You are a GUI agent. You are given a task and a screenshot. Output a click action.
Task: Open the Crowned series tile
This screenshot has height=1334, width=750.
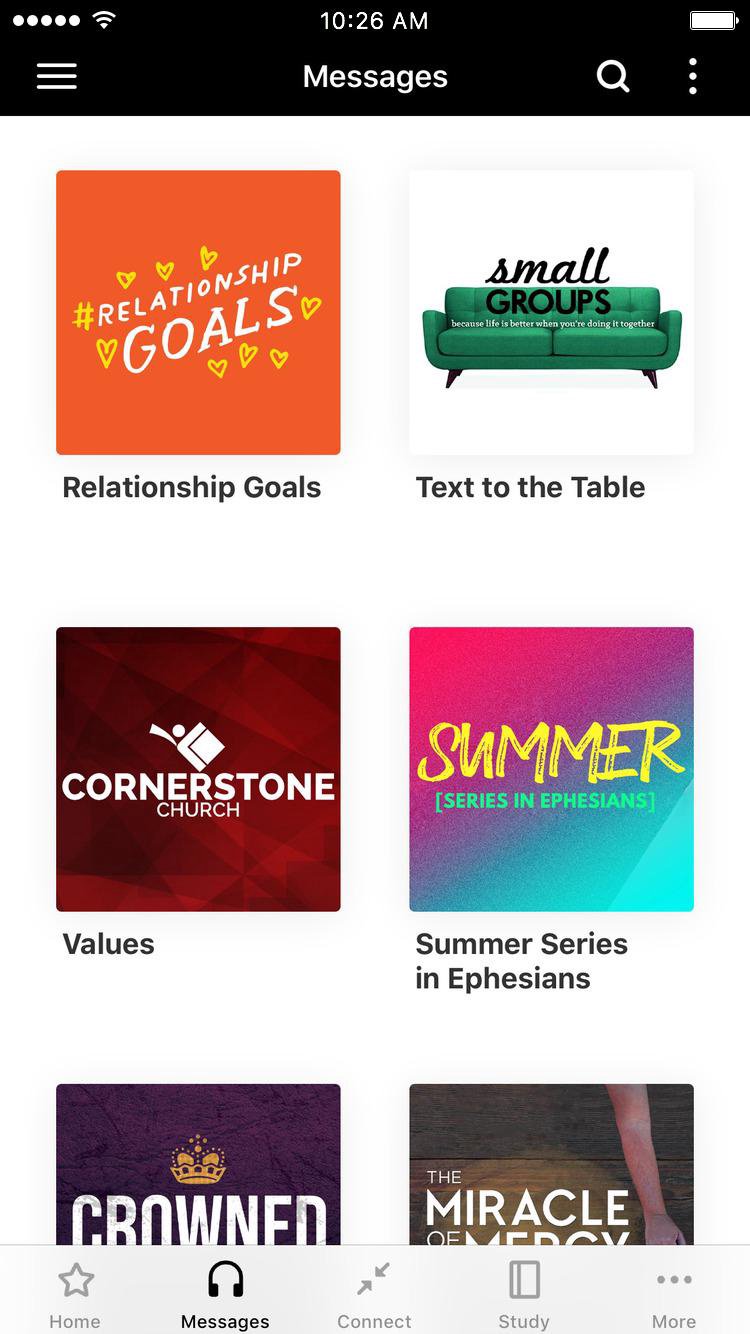pyautogui.click(x=198, y=1164)
